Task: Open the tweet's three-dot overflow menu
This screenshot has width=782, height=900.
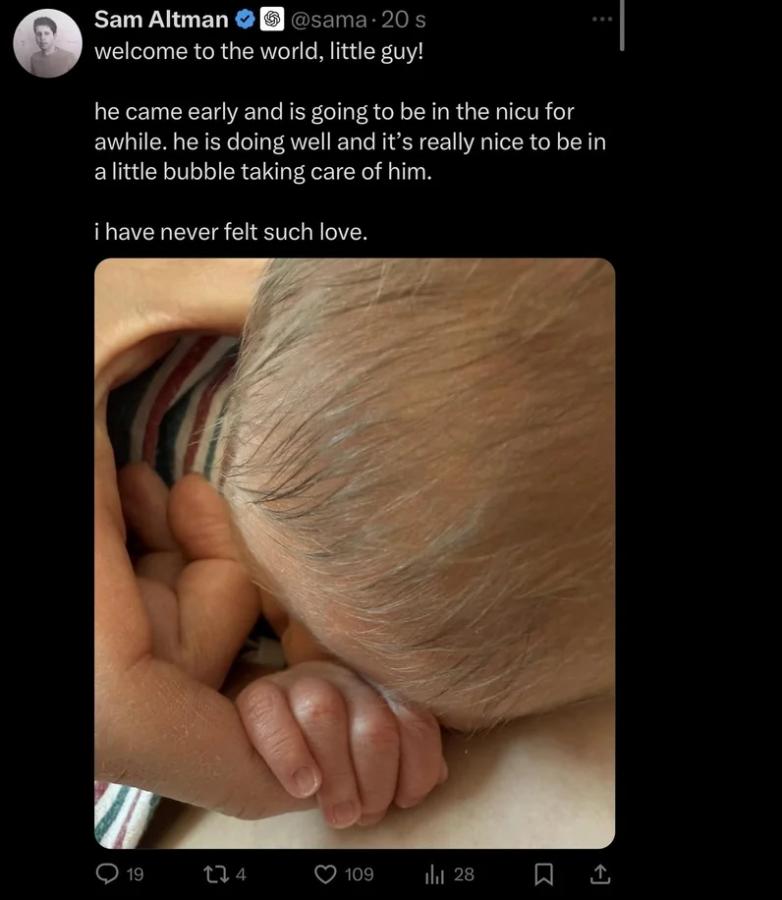Action: click(600, 19)
